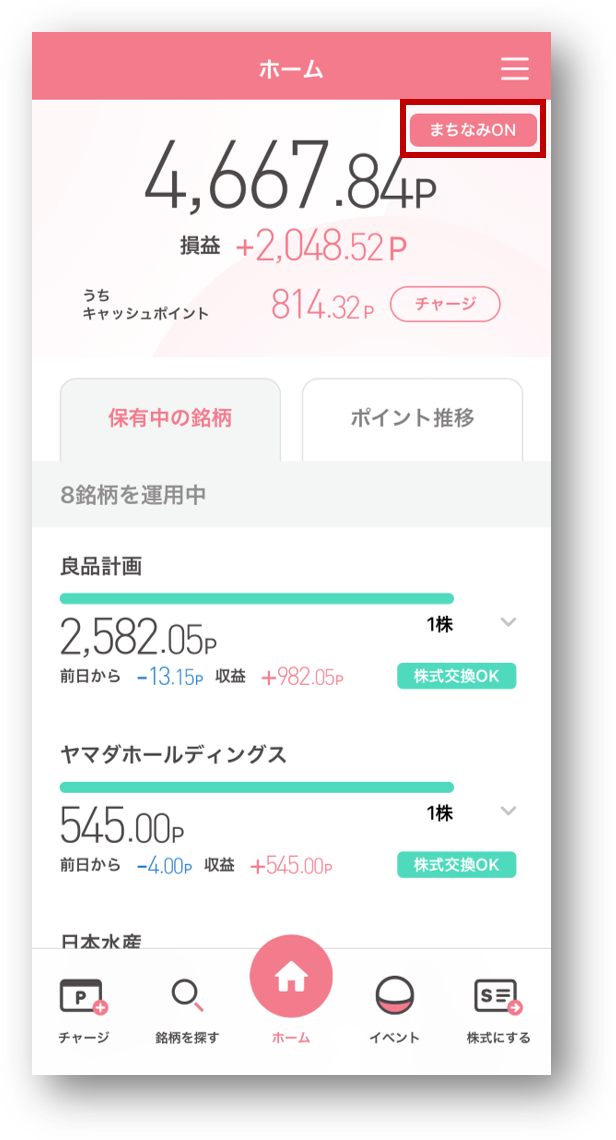Tap the チャージ button beside cash points
Image resolution: width=616 pixels, height=1140 pixels.
point(444,304)
